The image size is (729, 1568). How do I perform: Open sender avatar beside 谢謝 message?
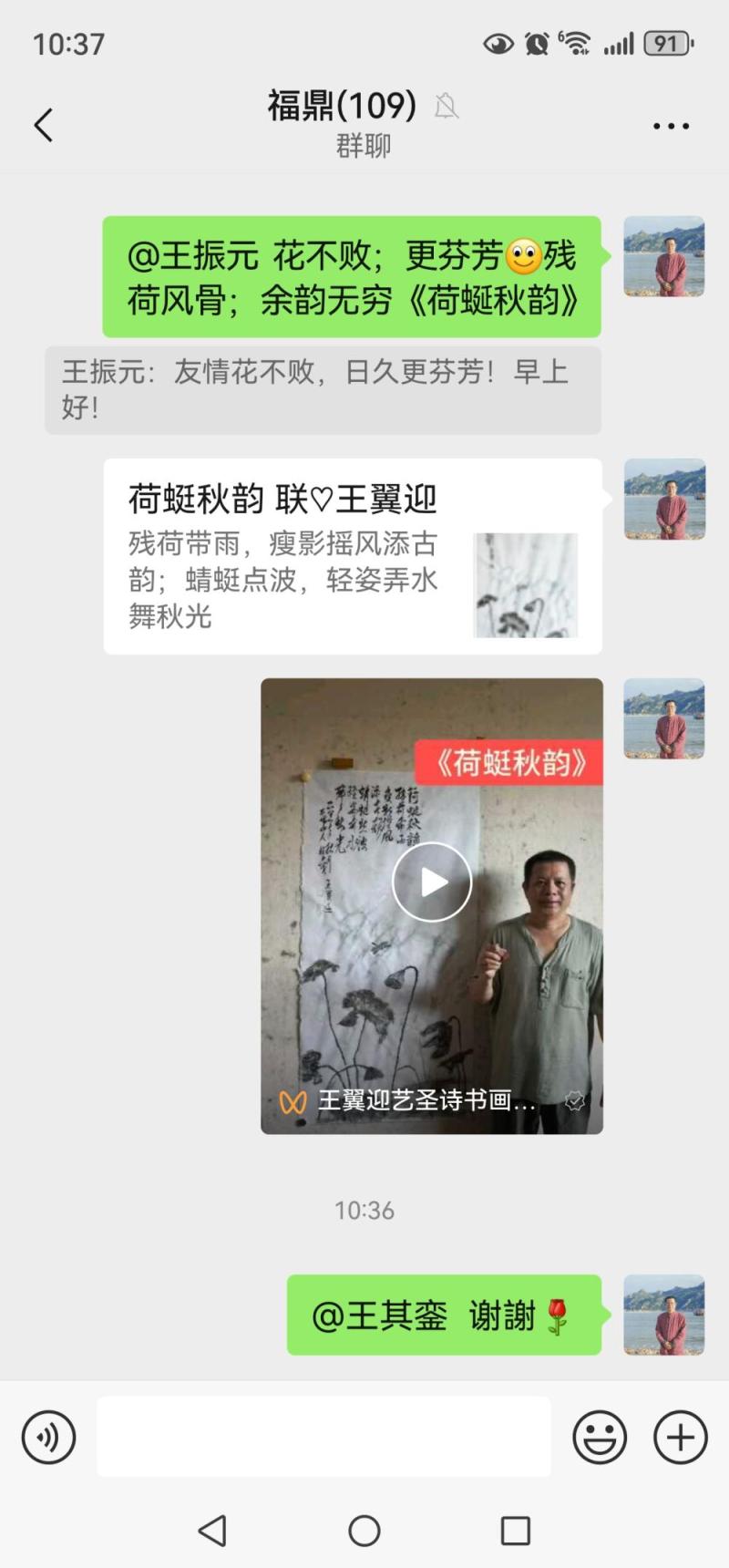click(x=663, y=1314)
